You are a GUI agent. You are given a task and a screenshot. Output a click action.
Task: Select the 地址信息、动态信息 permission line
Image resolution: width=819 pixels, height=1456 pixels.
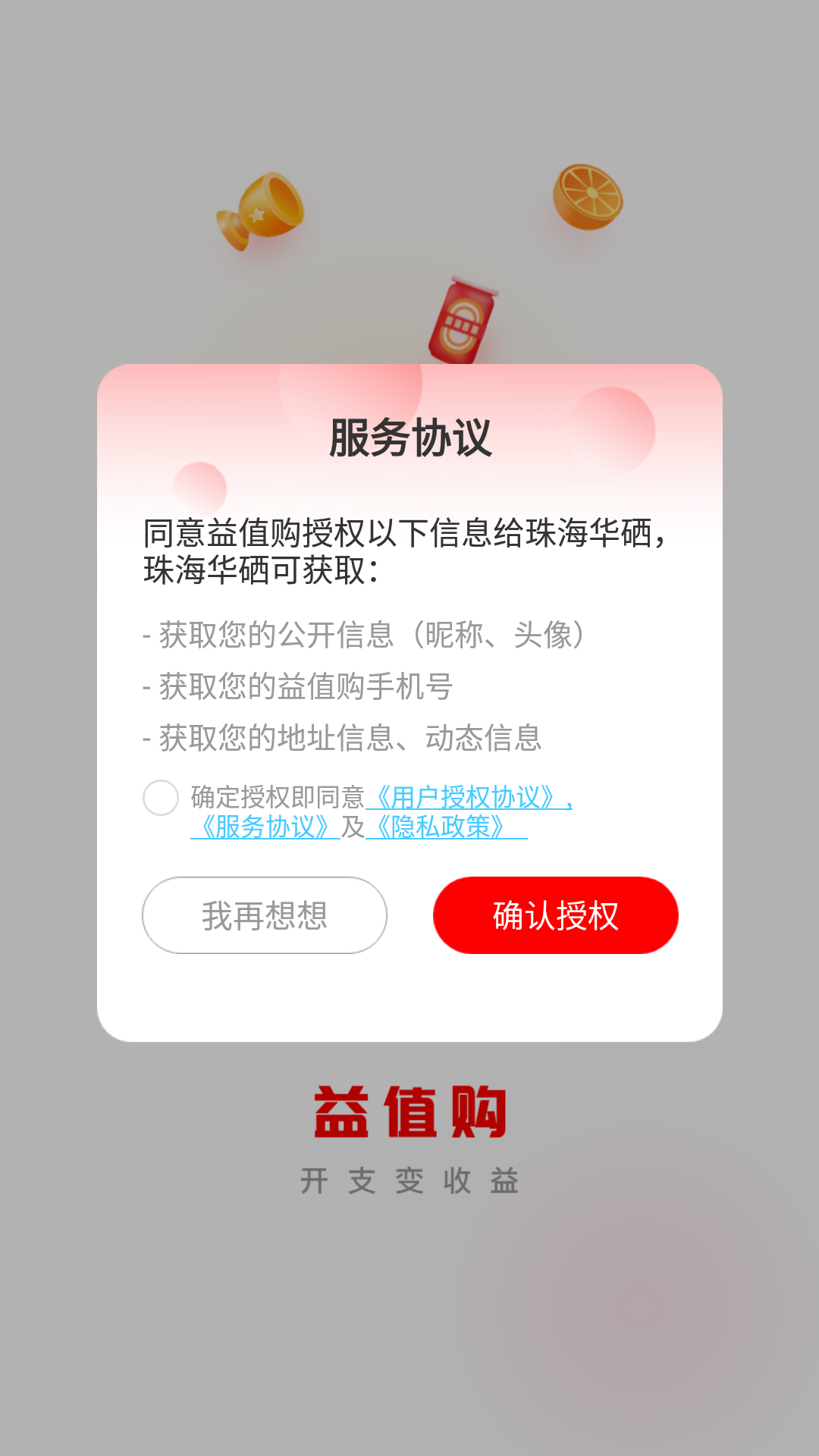343,735
